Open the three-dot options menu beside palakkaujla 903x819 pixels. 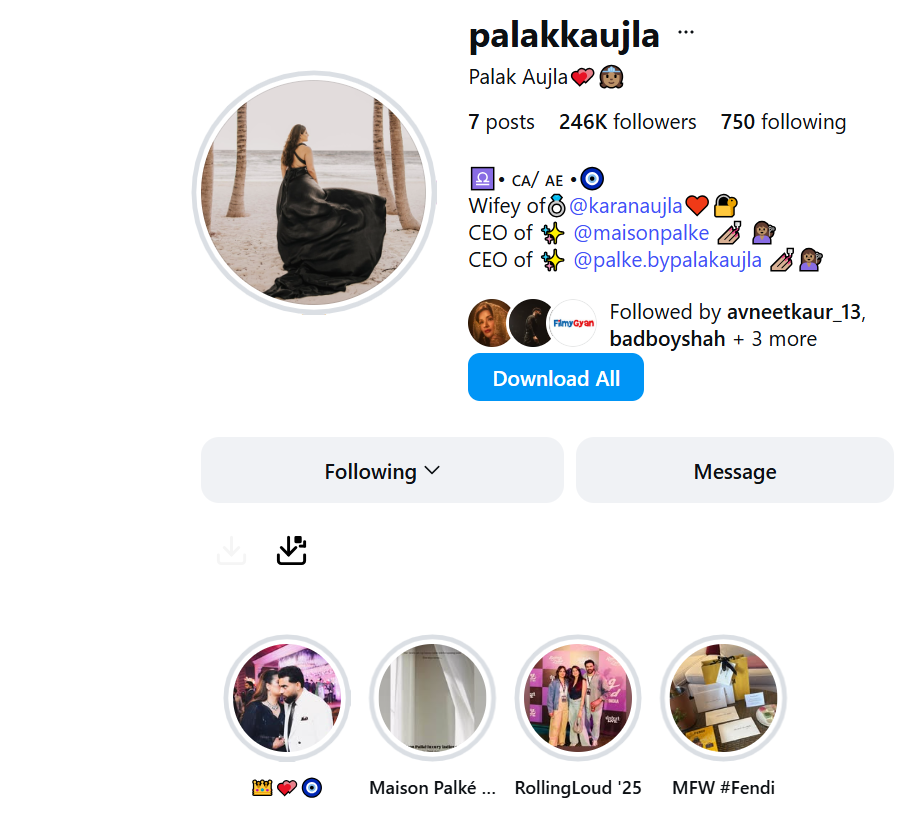pyautogui.click(x=685, y=32)
